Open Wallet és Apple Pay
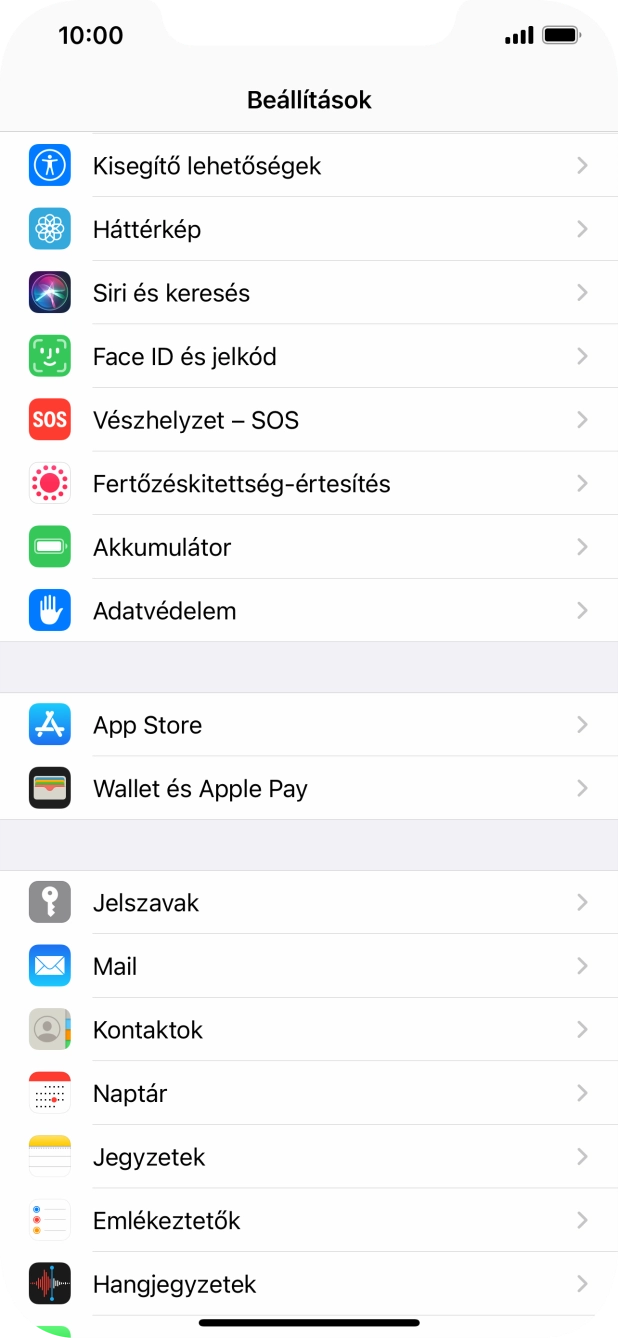The width and height of the screenshot is (618, 1338). click(x=308, y=789)
